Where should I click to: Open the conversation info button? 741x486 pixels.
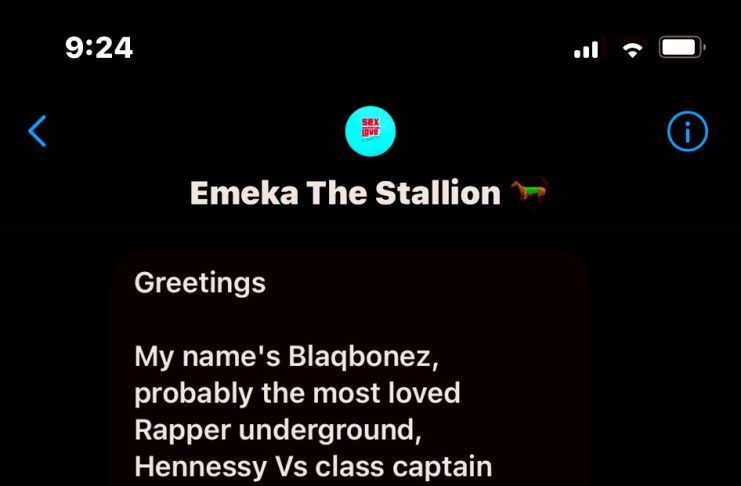(x=687, y=131)
